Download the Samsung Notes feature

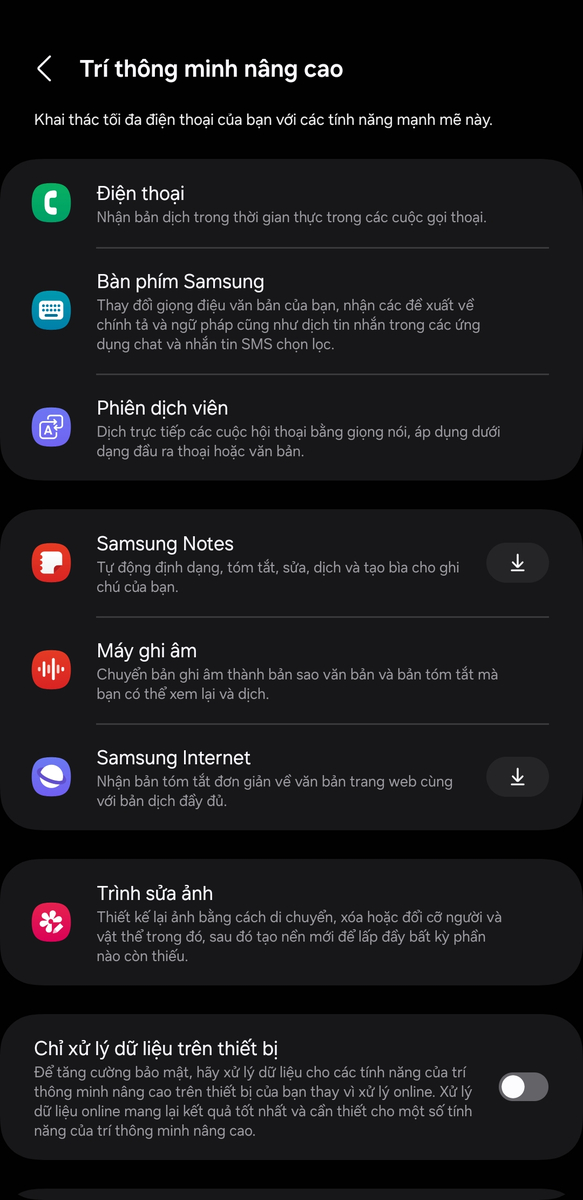point(517,563)
